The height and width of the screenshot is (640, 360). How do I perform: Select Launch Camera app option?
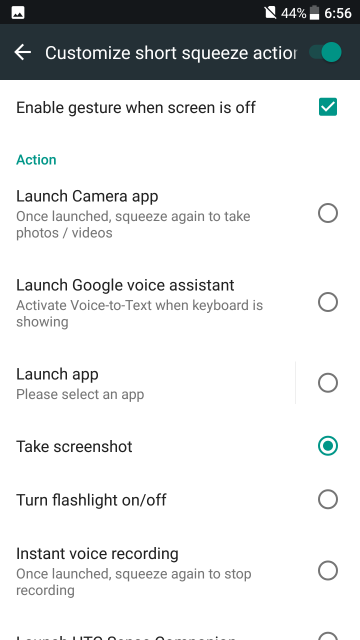pyautogui.click(x=180, y=214)
